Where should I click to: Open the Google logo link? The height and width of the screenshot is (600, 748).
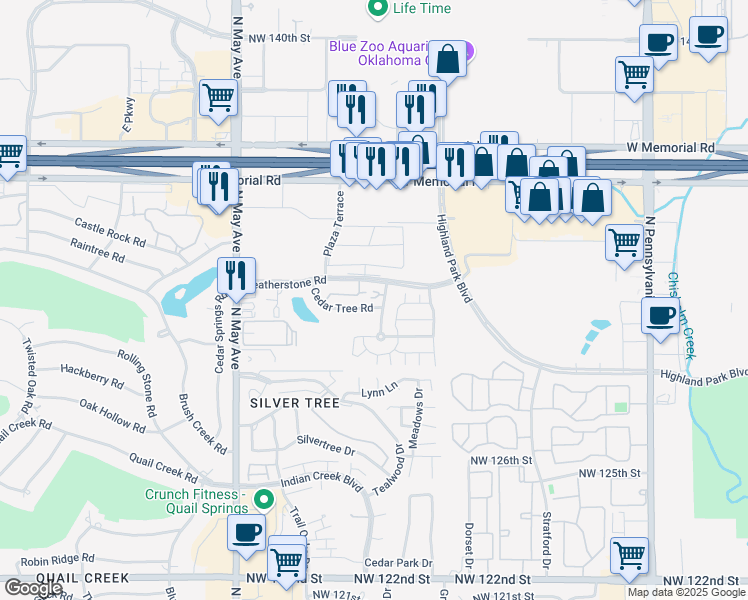coord(32,588)
